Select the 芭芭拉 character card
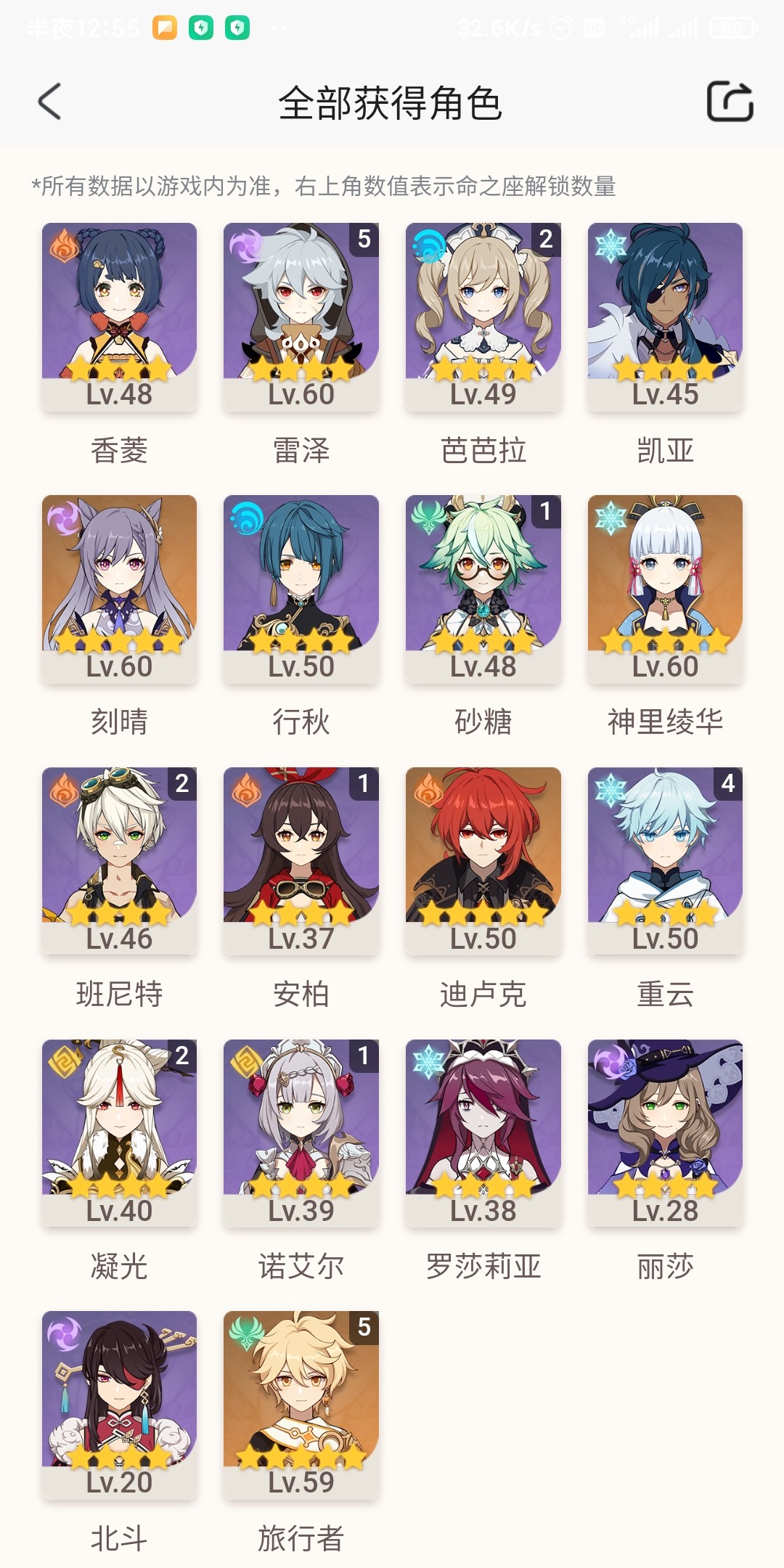Viewport: 784px width, 1568px height. point(483,317)
